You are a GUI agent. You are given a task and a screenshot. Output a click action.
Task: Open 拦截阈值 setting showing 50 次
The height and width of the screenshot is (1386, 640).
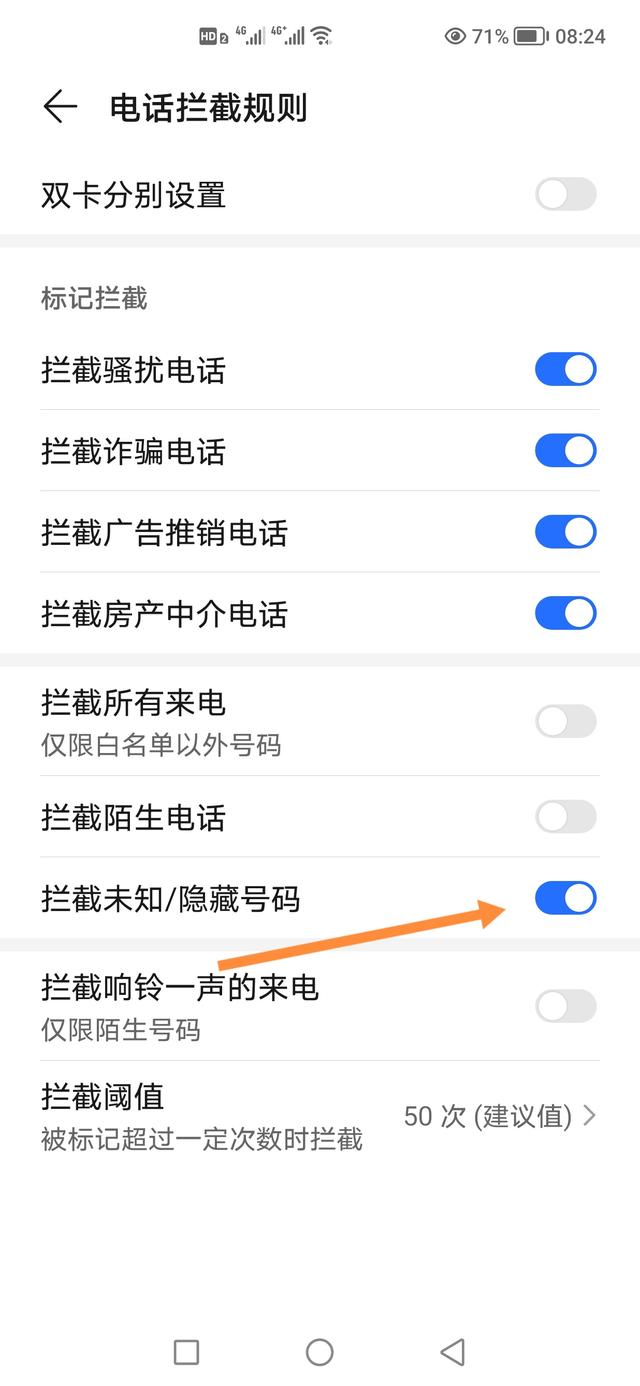coord(320,1115)
